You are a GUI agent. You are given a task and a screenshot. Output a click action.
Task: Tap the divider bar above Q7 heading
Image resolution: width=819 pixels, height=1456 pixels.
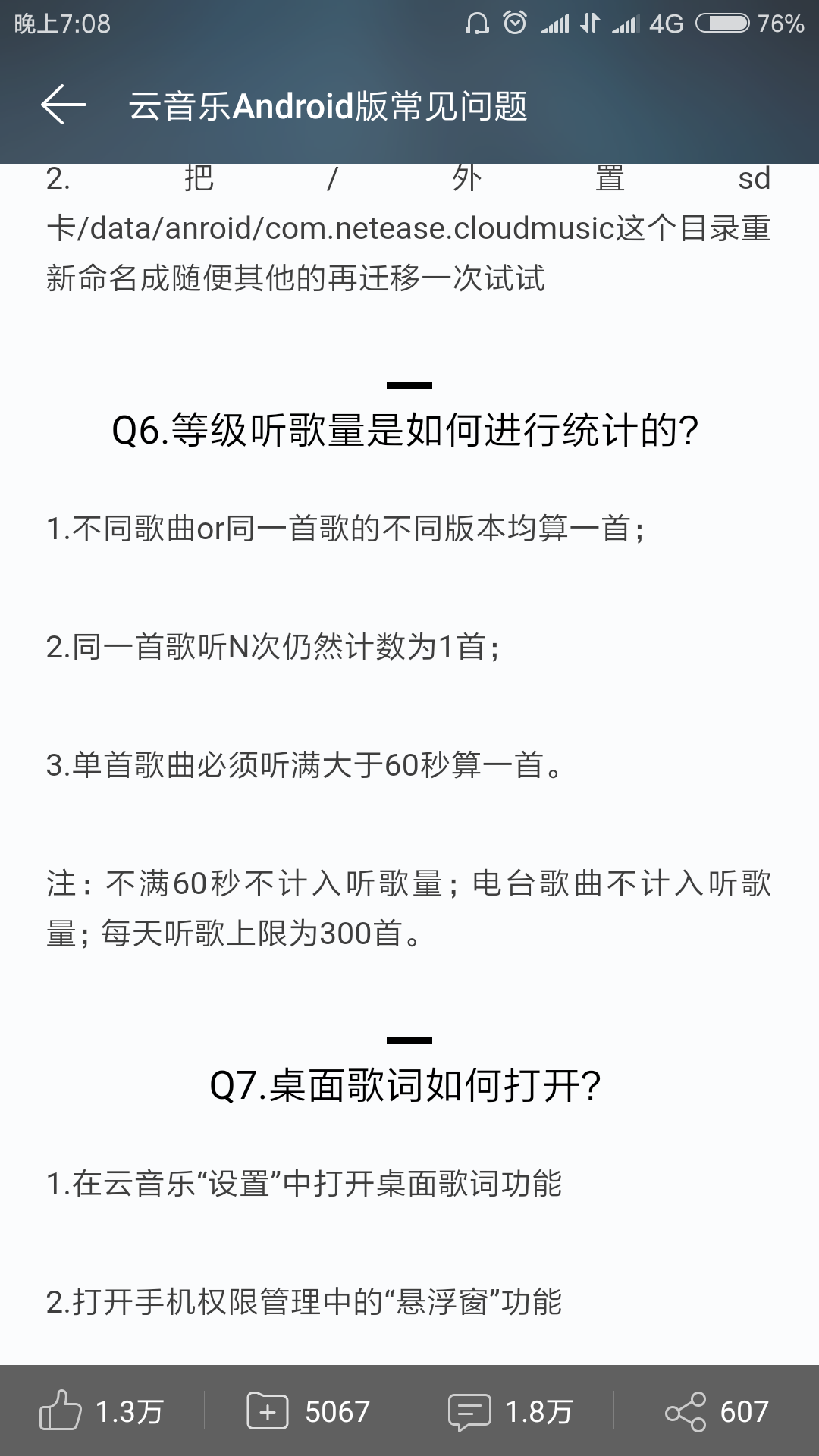(x=409, y=1040)
